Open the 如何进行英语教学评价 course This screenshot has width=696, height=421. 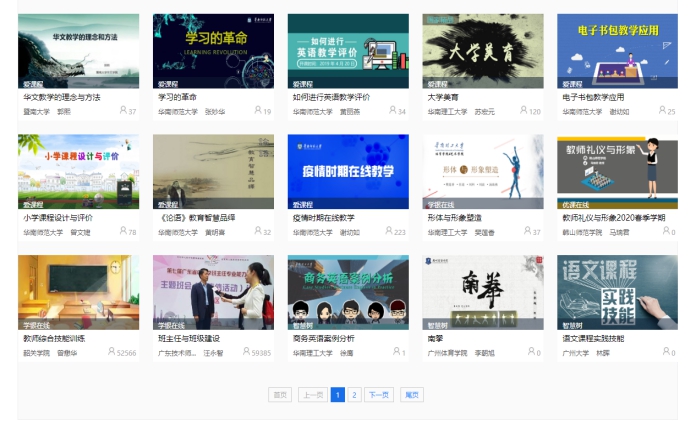pos(348,51)
